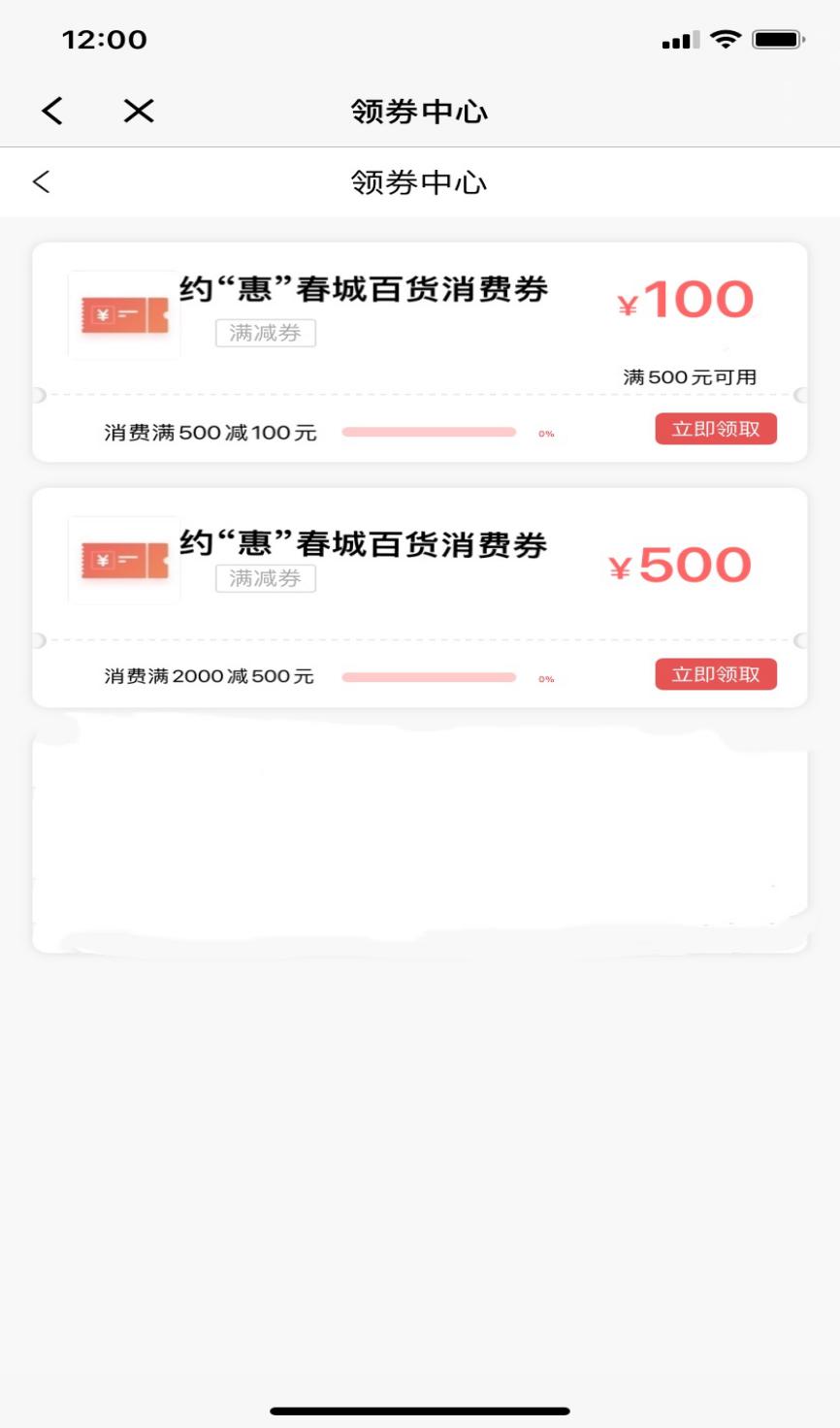Select the 满减券 tag on the ¥100 coupon

[x=265, y=333]
